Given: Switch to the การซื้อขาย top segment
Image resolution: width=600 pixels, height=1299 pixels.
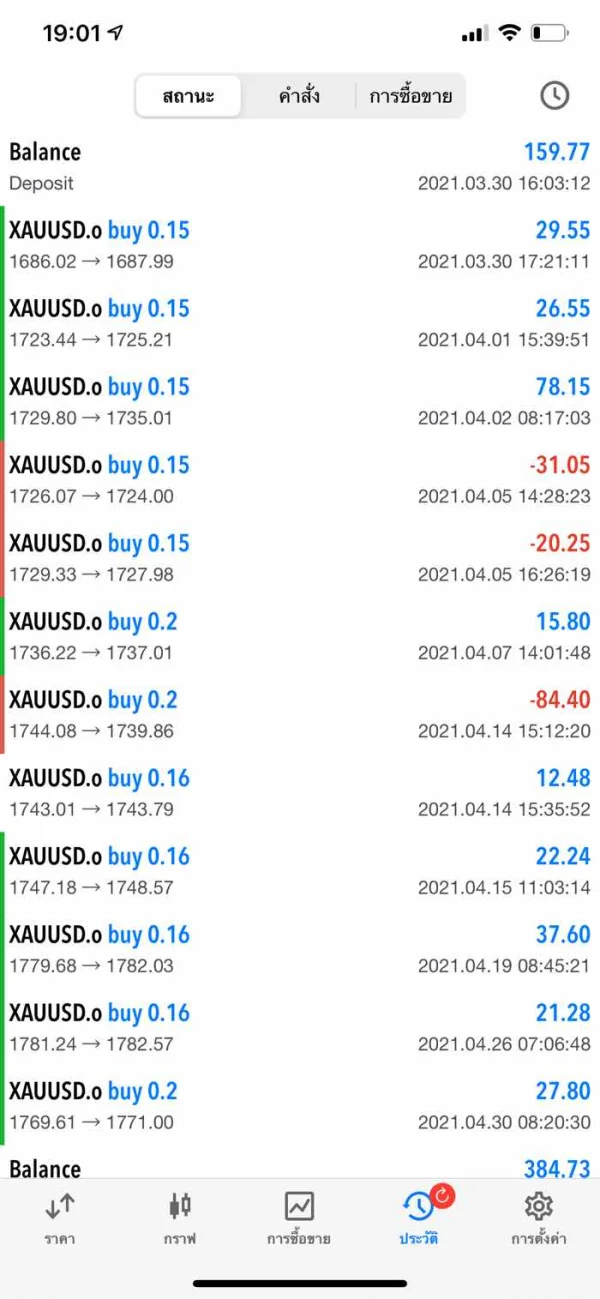Looking at the screenshot, I should tap(410, 97).
